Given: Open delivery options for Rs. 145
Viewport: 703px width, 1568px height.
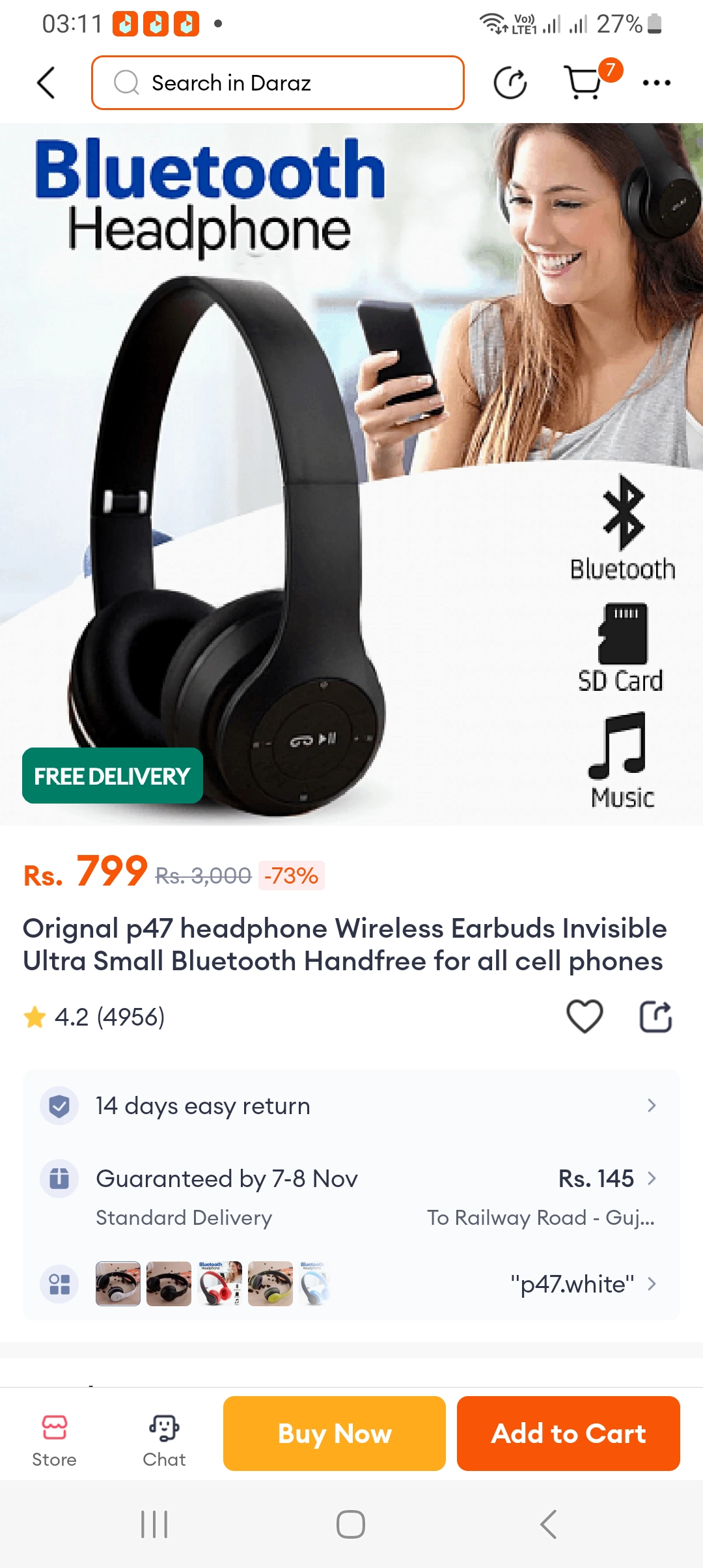Looking at the screenshot, I should pos(605,1179).
